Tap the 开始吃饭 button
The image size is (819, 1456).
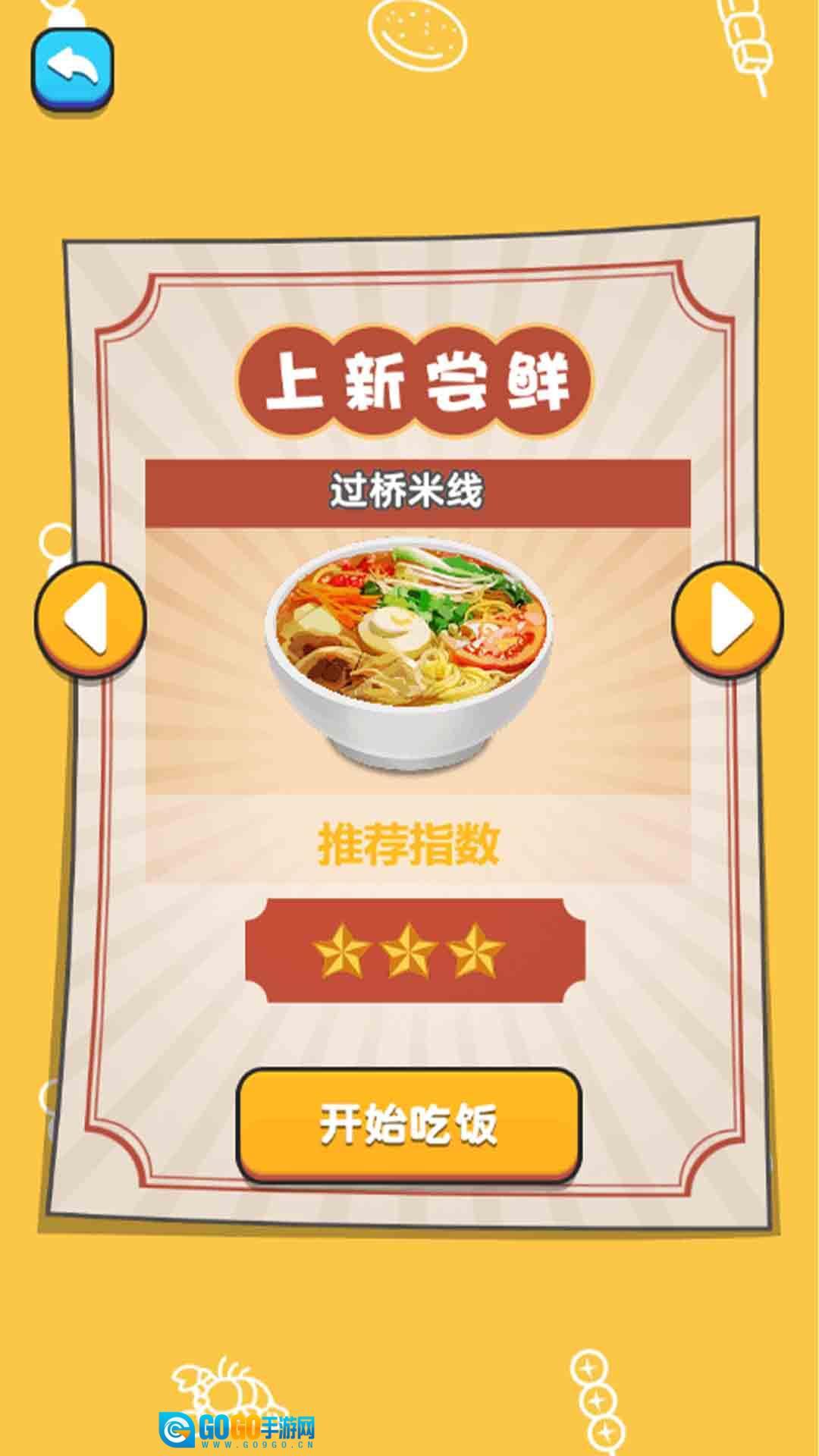coord(409,1125)
